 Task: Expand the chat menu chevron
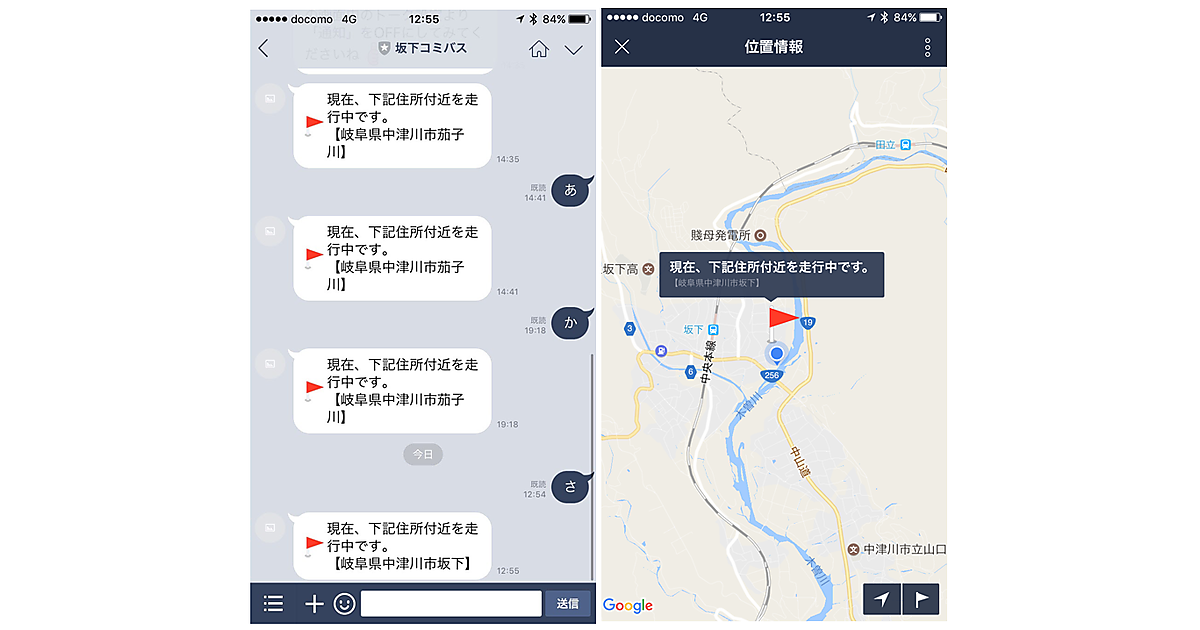pos(573,50)
